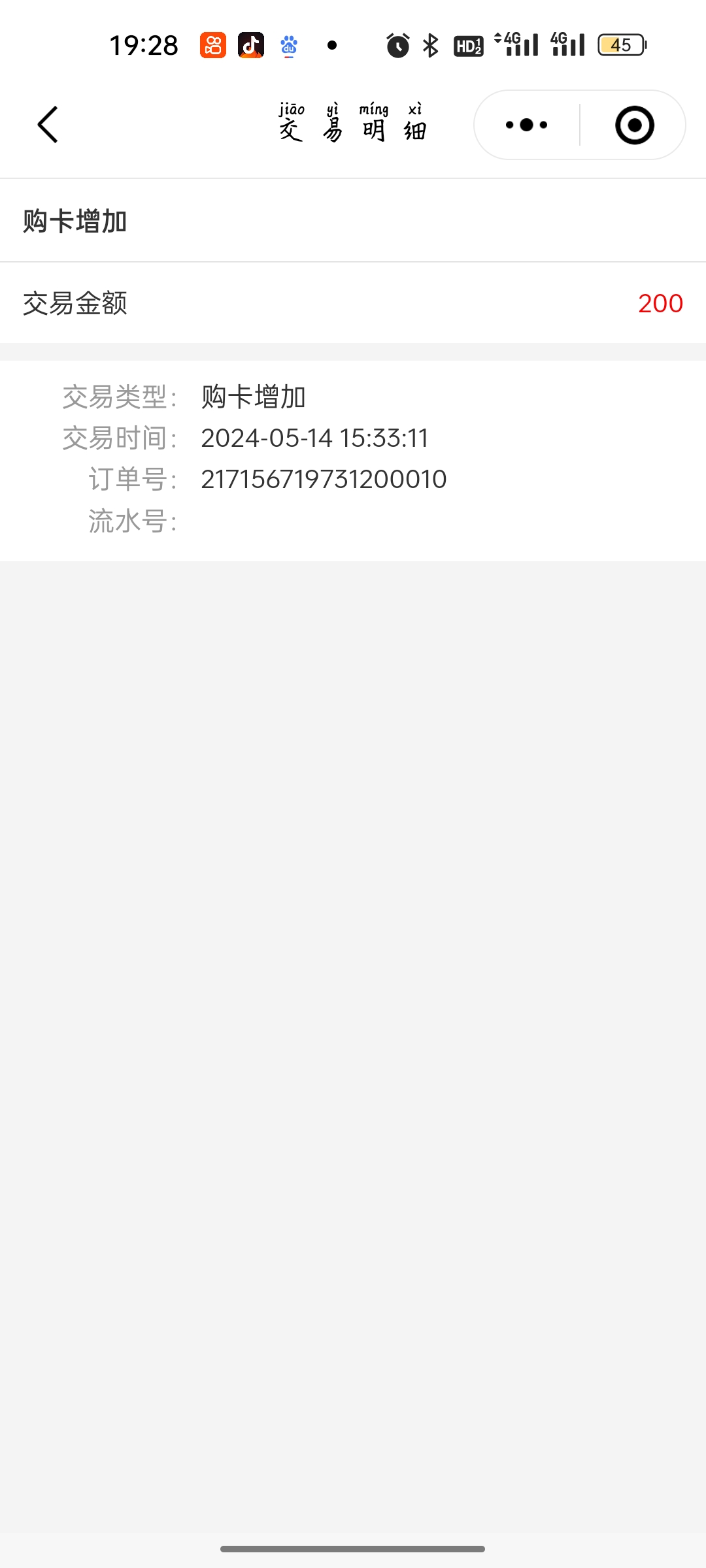Go back from the 交易明细 page
Image resolution: width=706 pixels, height=1568 pixels.
[48, 125]
